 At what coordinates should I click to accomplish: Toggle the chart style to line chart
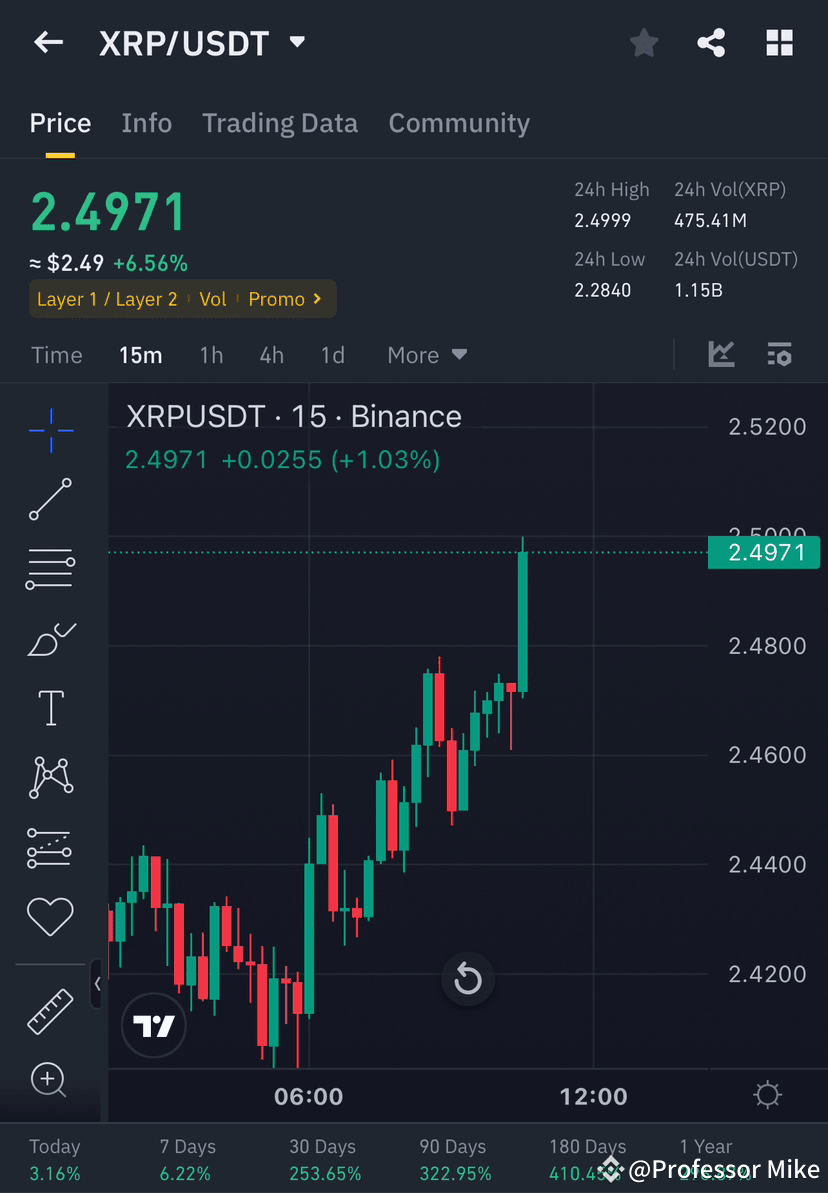pos(721,354)
